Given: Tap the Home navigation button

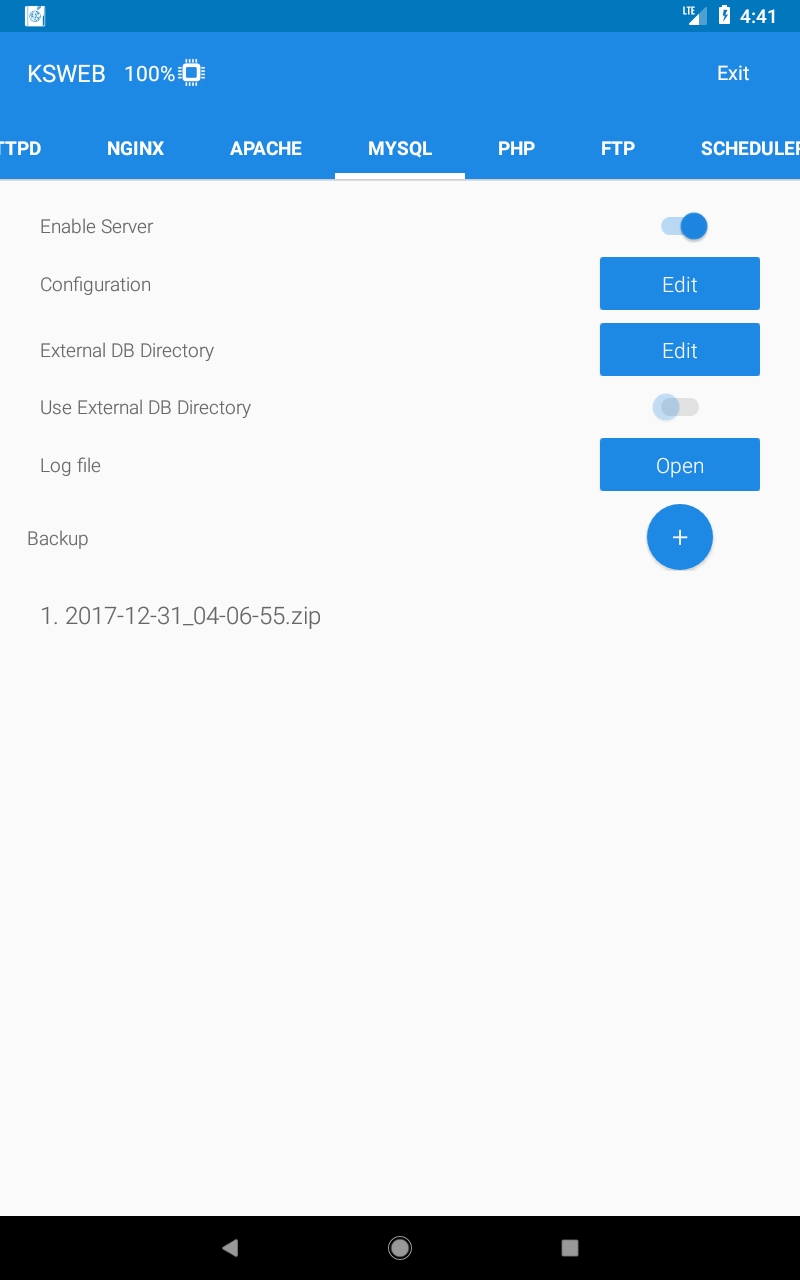Looking at the screenshot, I should (x=399, y=1247).
